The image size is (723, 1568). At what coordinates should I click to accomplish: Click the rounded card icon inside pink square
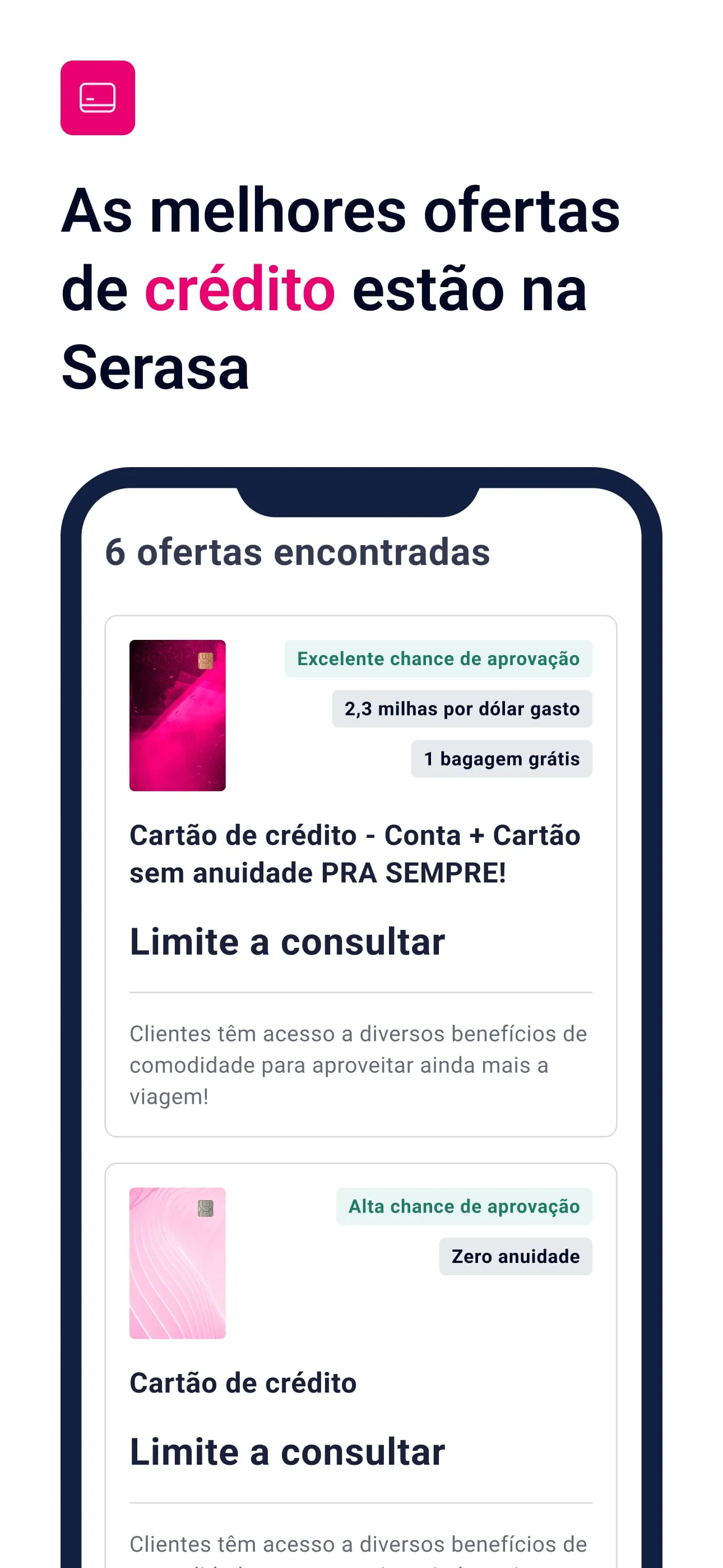98,98
